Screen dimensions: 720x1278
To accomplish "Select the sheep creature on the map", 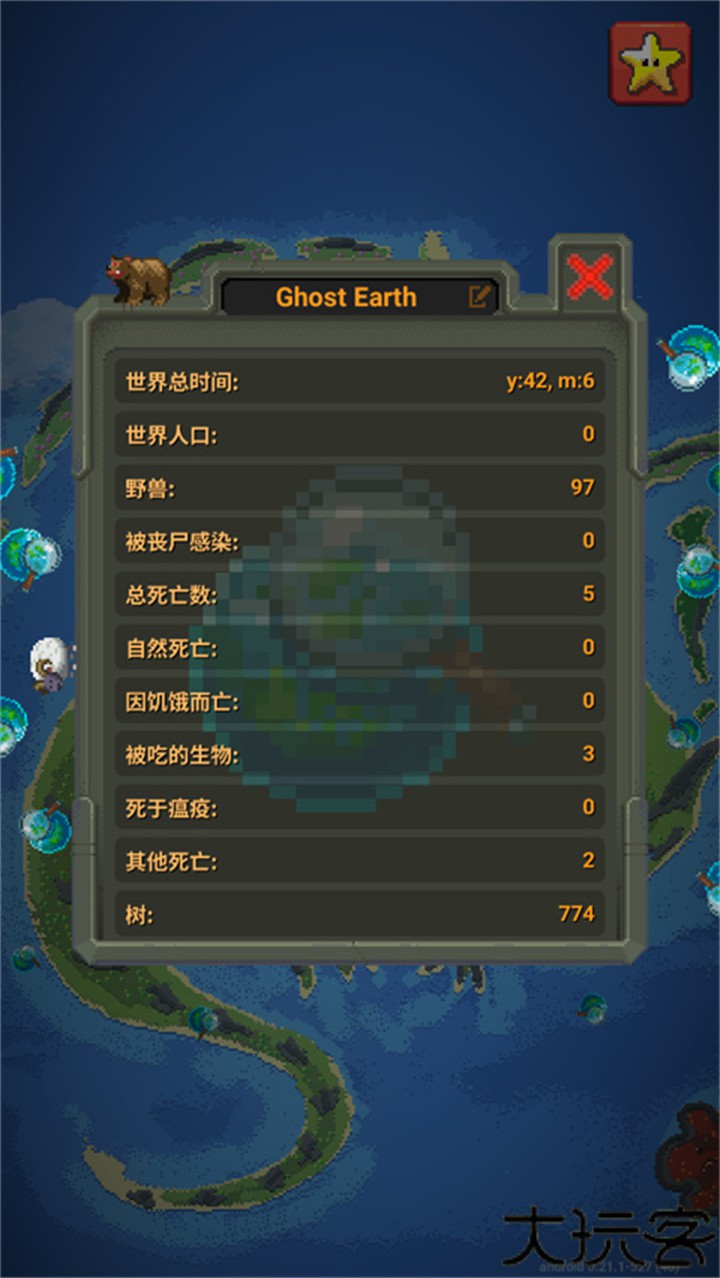I will (x=48, y=662).
